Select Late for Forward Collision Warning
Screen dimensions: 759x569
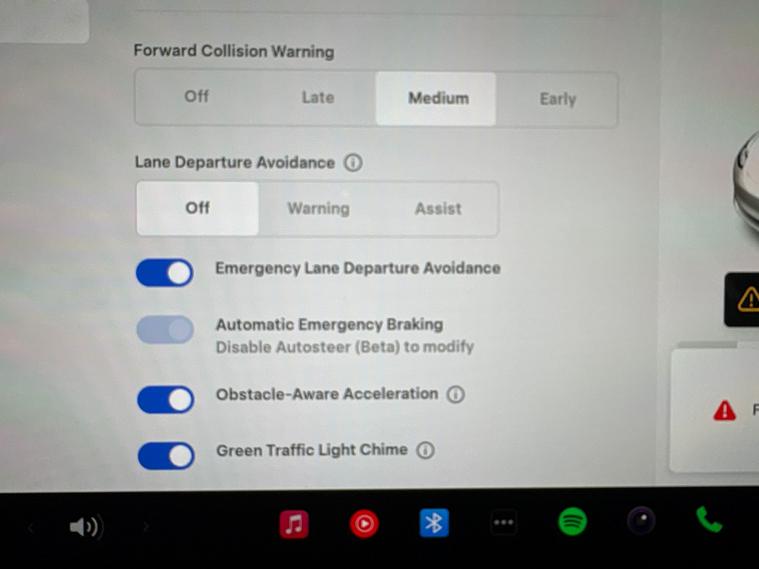coord(317,98)
